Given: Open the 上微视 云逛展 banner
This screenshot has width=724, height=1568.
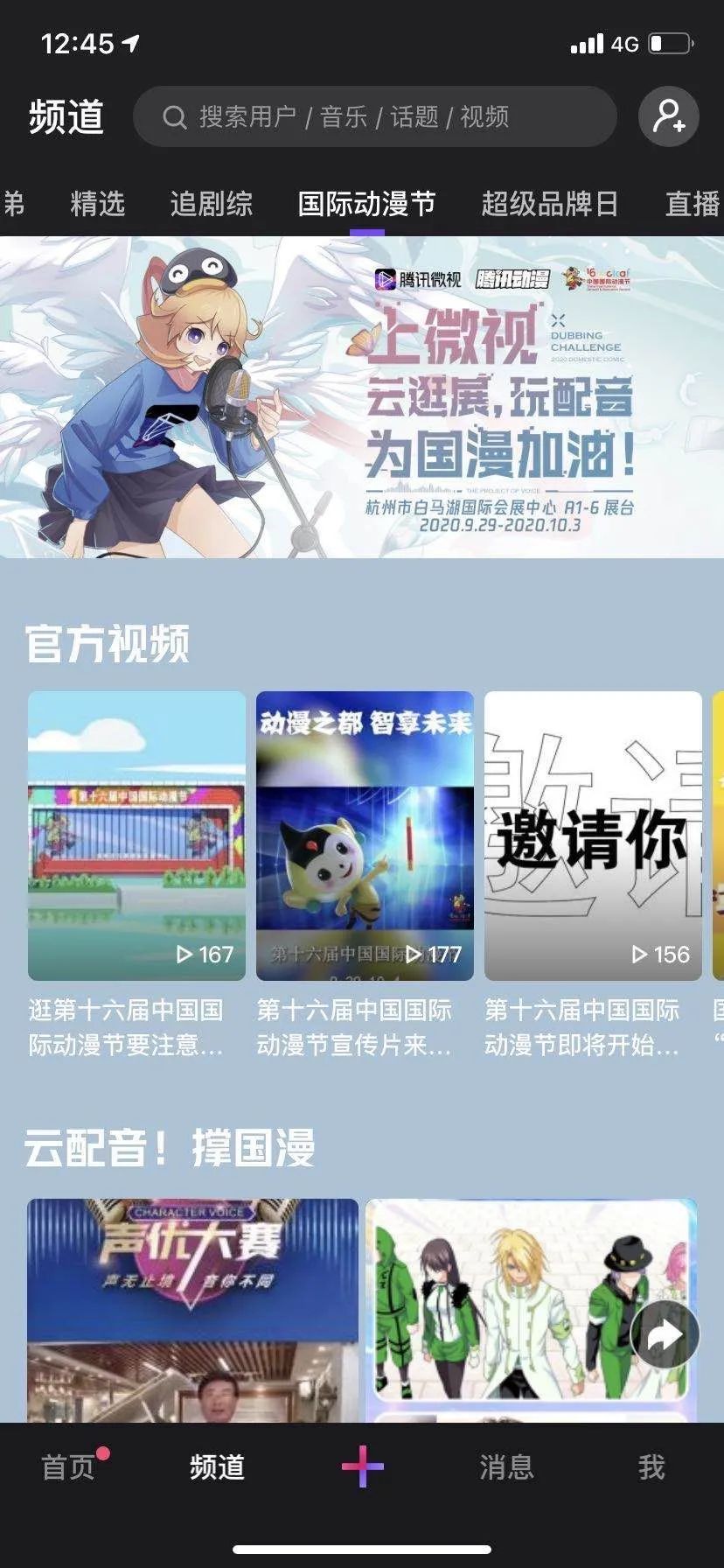Looking at the screenshot, I should coord(362,398).
